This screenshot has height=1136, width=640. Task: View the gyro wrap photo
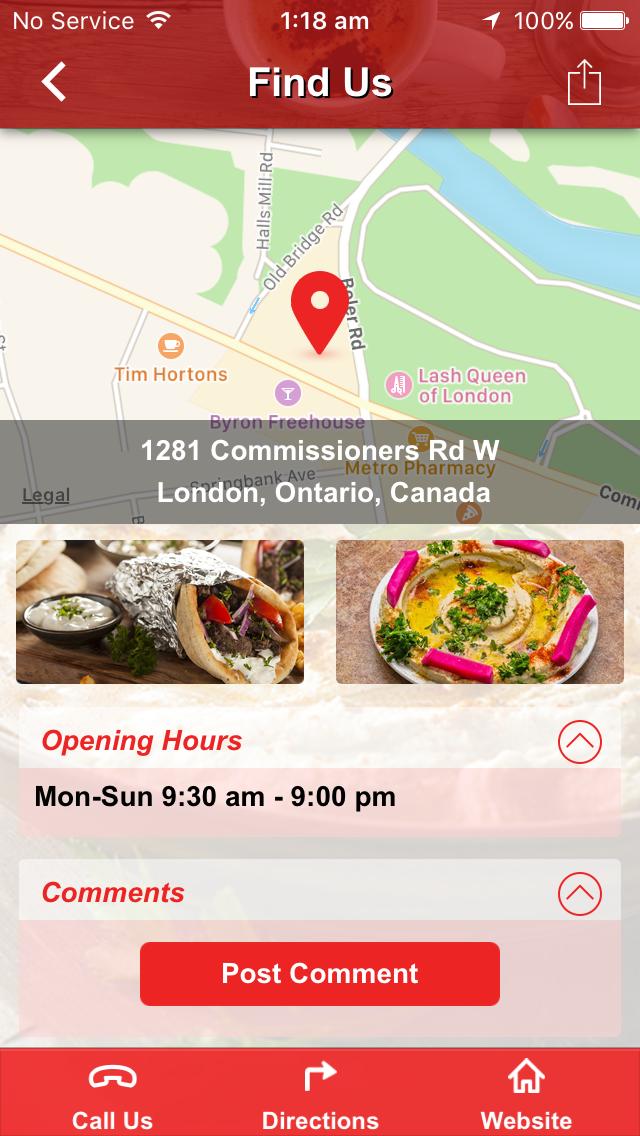[x=160, y=611]
